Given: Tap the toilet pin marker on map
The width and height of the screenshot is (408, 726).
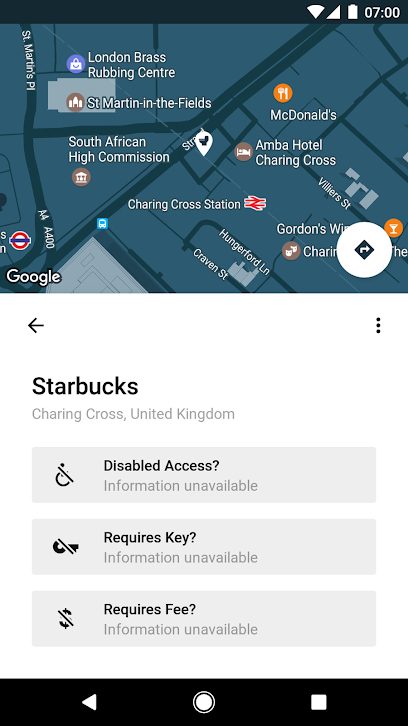Looking at the screenshot, I should tap(203, 143).
